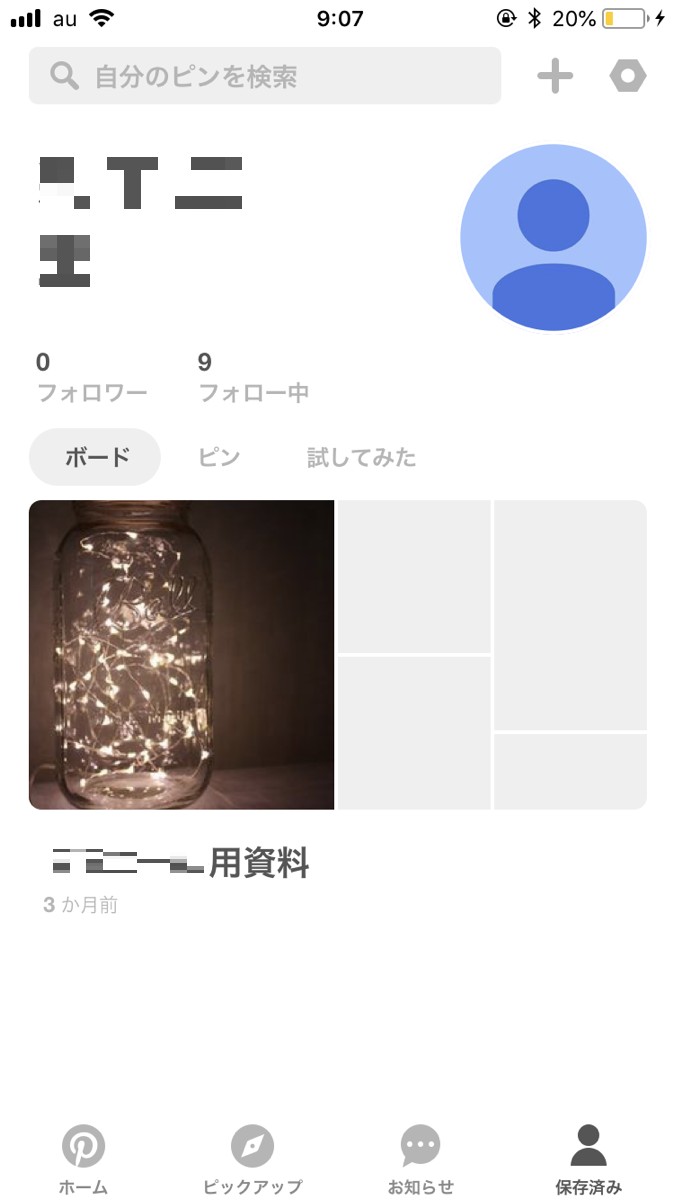Select the 保存済み tab
The image size is (674, 1200).
coord(589,1160)
